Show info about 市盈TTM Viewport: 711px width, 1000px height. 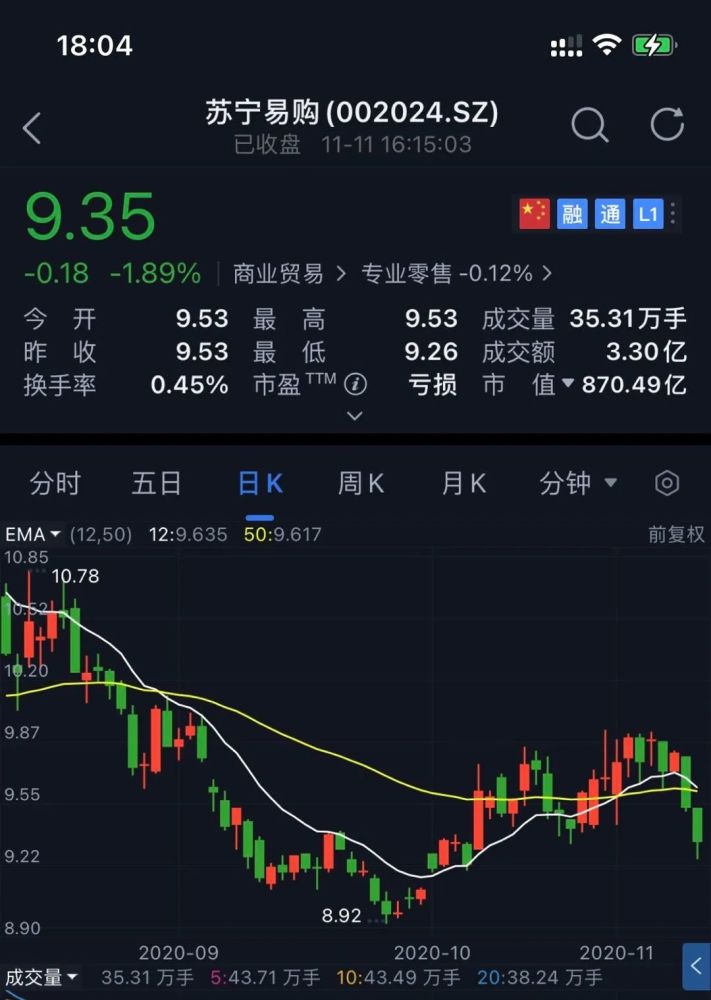click(356, 384)
